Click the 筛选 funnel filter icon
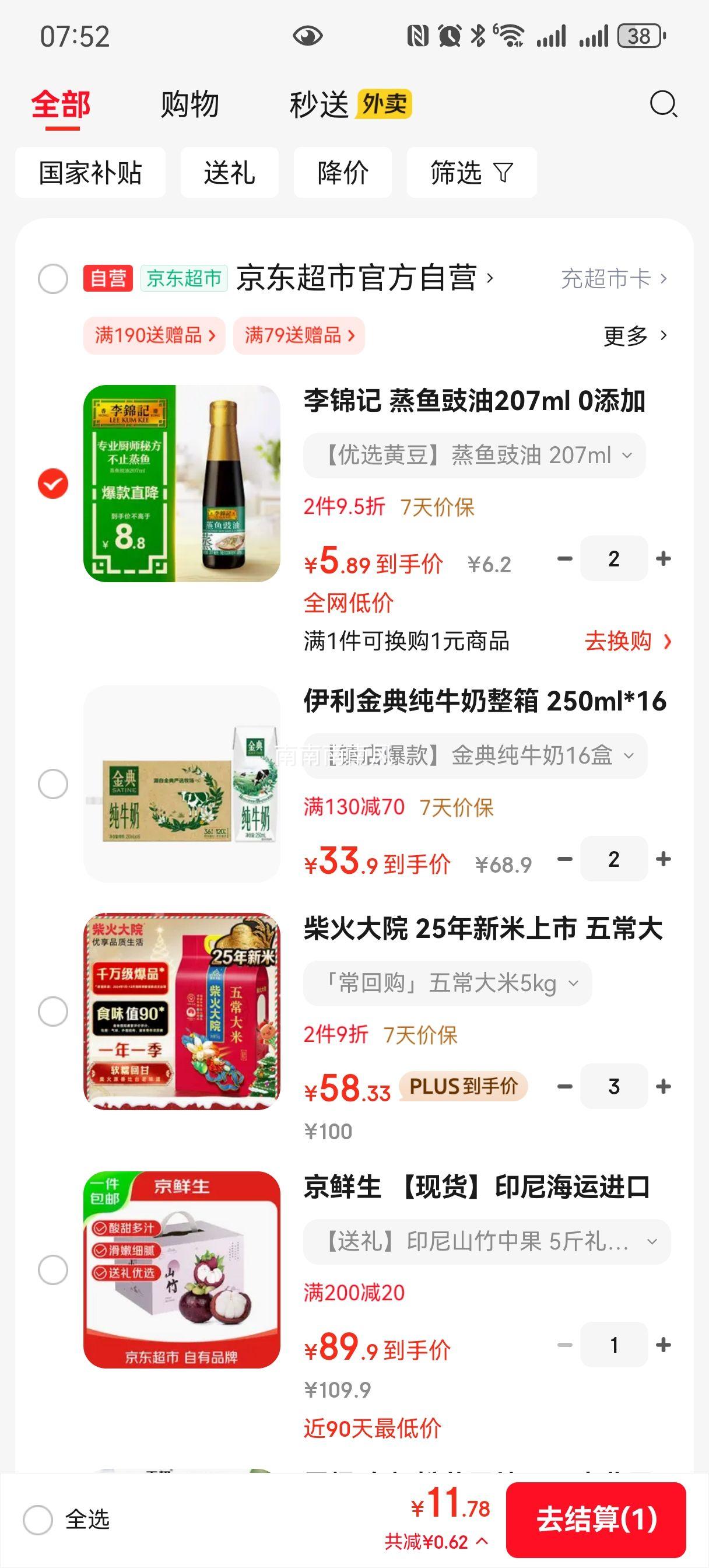 coord(504,173)
